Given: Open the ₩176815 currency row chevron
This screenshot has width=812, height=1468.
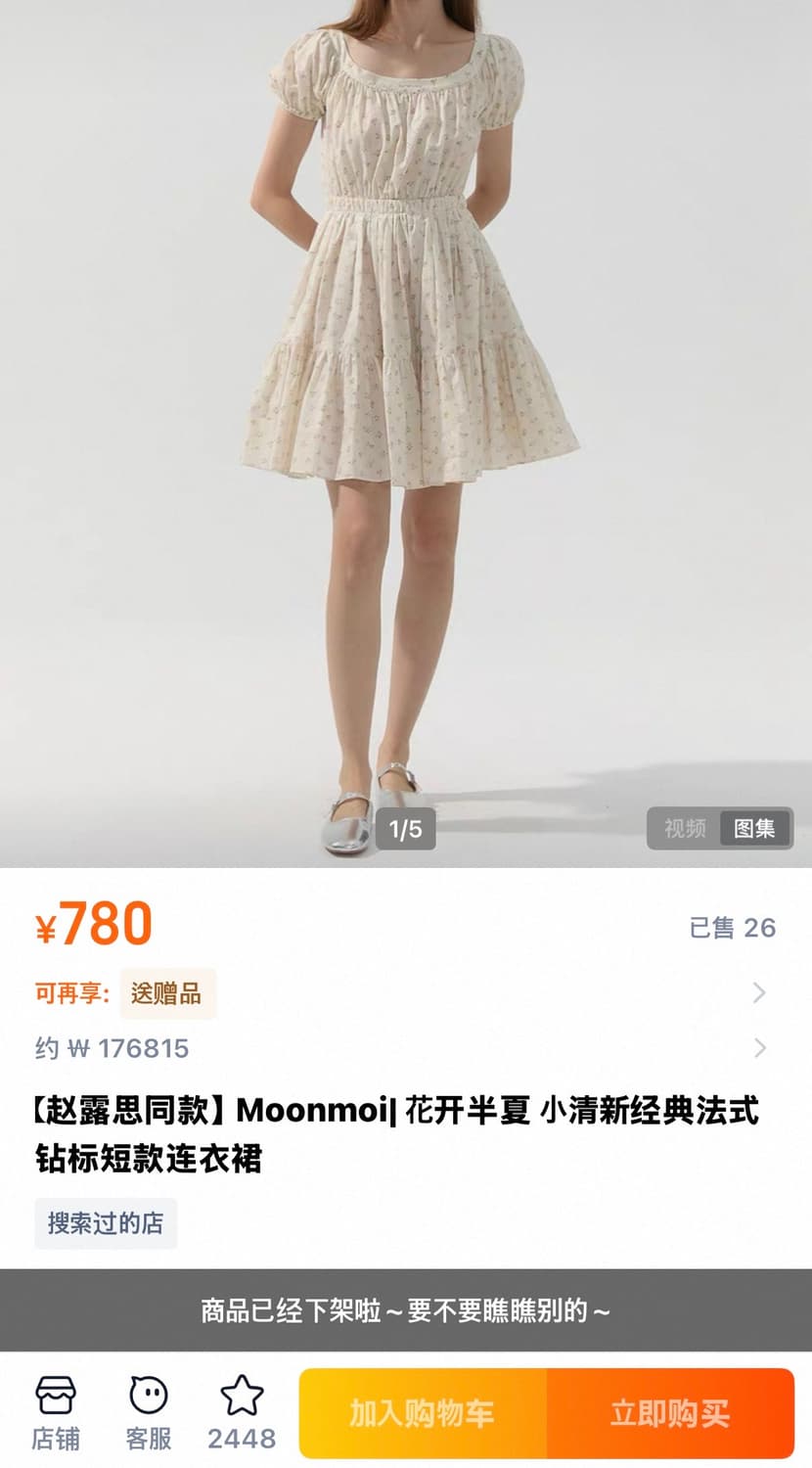Looking at the screenshot, I should pos(759,1048).
